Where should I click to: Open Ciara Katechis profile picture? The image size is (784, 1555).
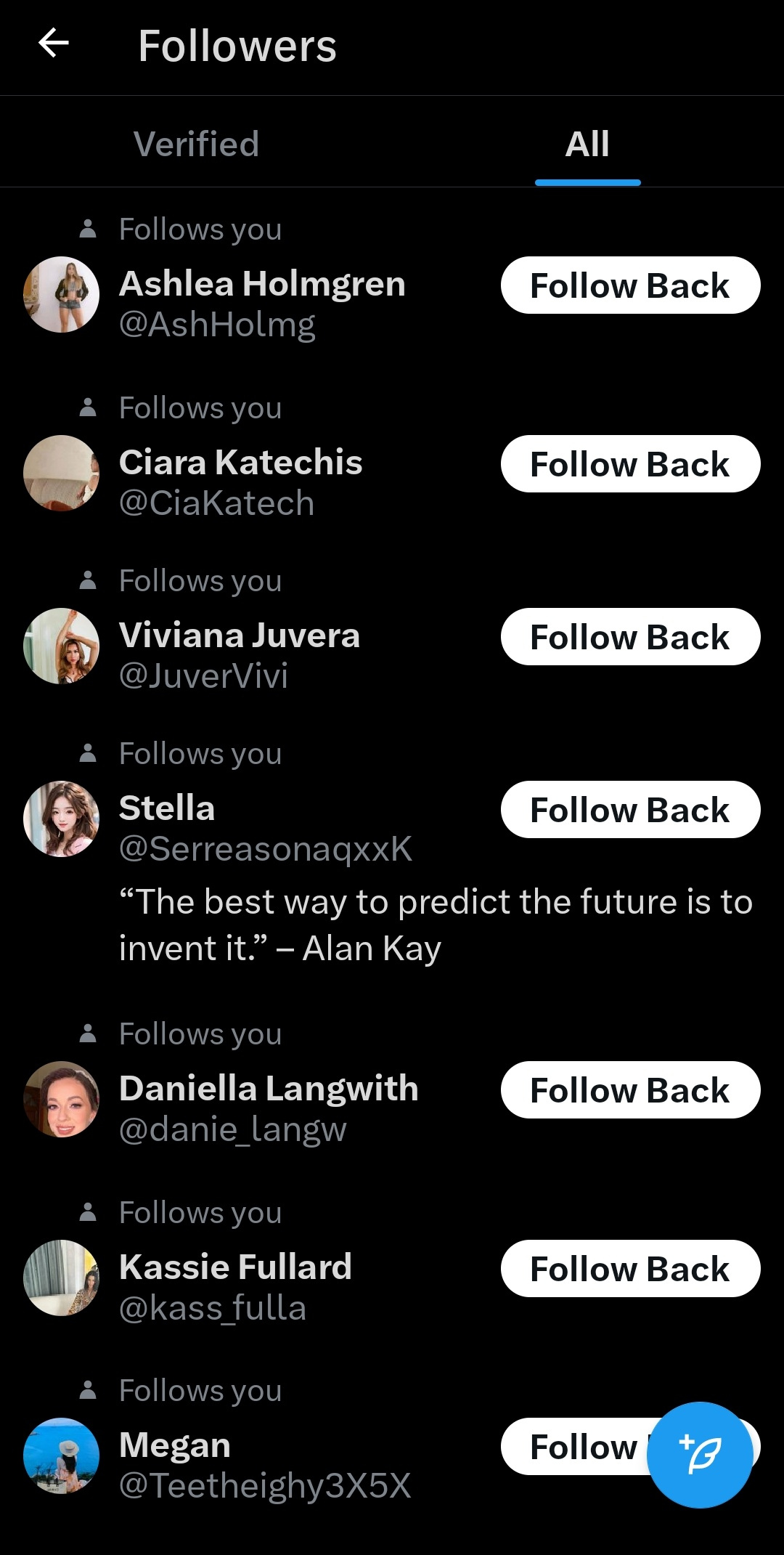(x=61, y=472)
